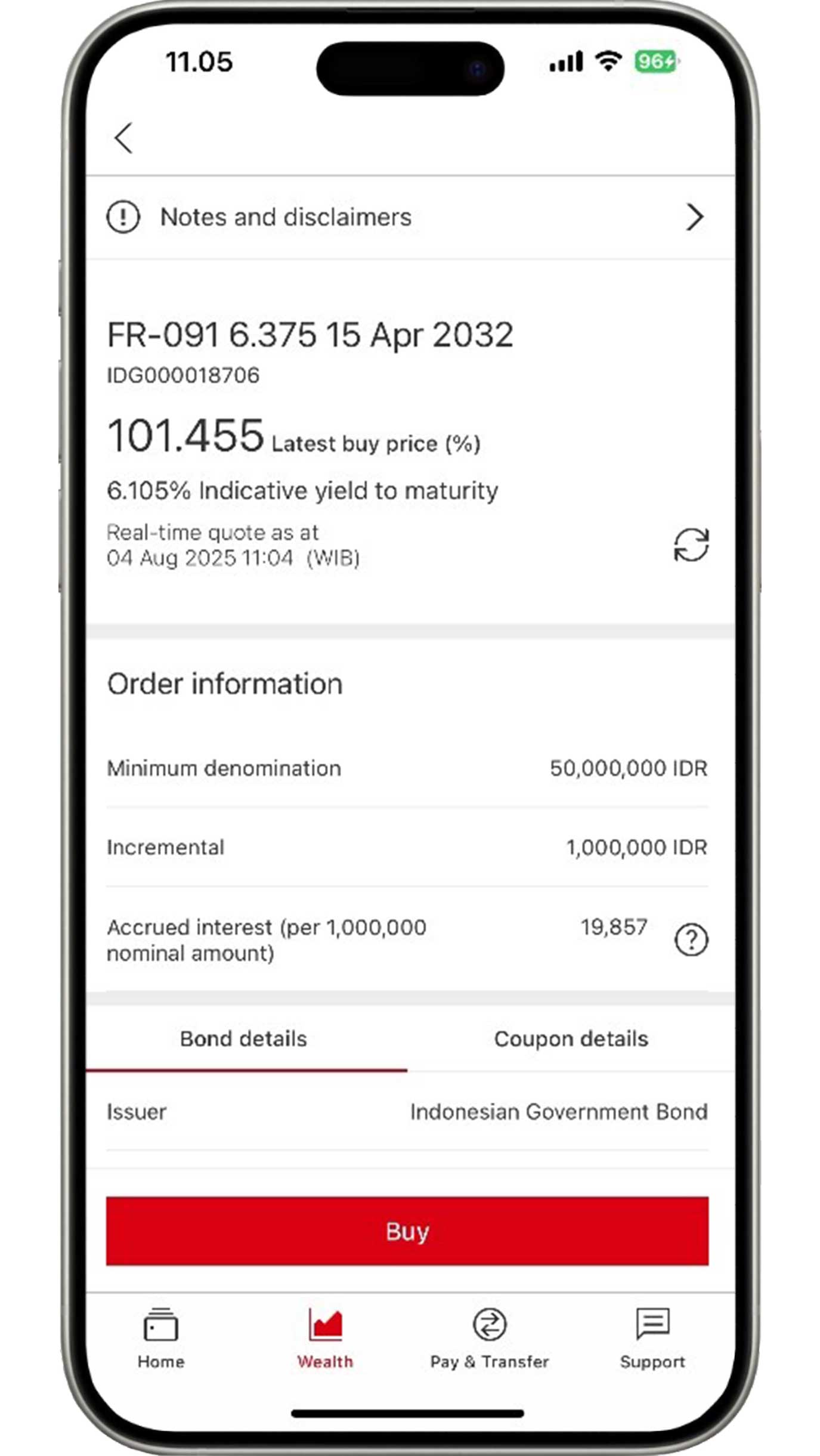The width and height of the screenshot is (820, 1456).
Task: Switch to the Bond details tab
Action: click(x=244, y=1039)
